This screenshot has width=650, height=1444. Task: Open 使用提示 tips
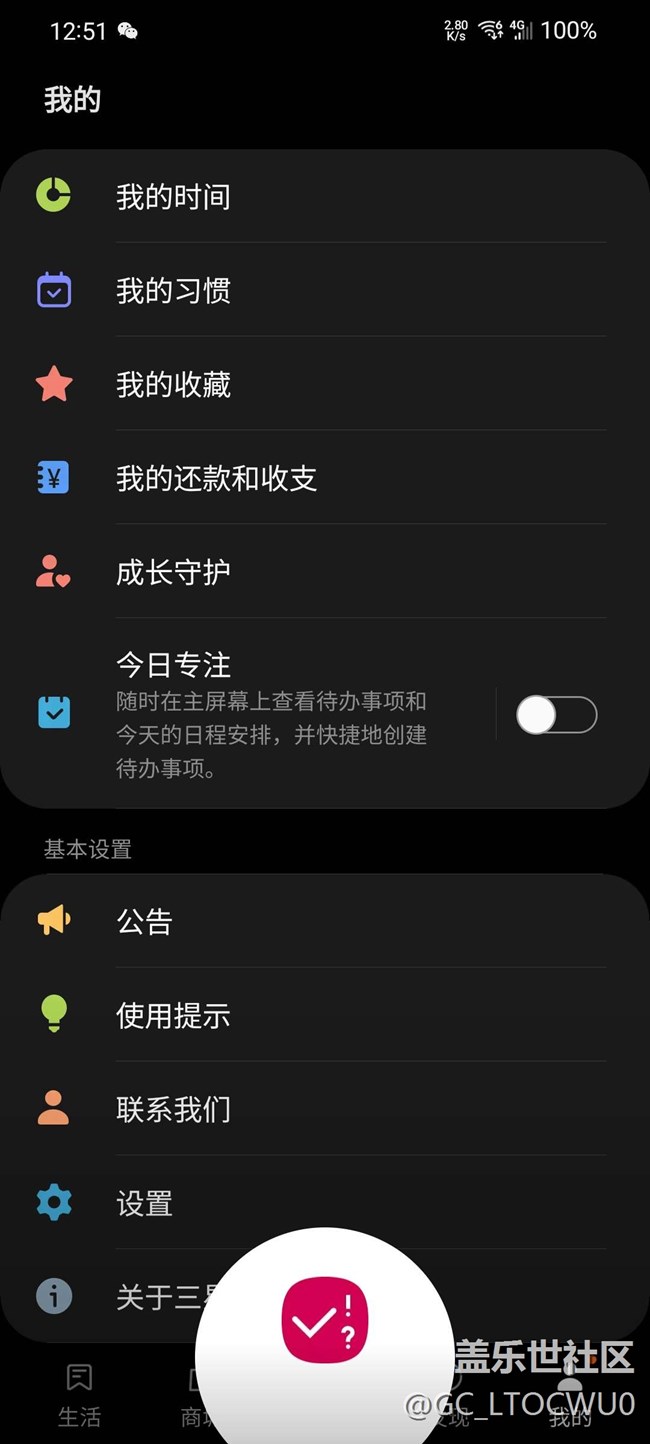pyautogui.click(x=325, y=1015)
